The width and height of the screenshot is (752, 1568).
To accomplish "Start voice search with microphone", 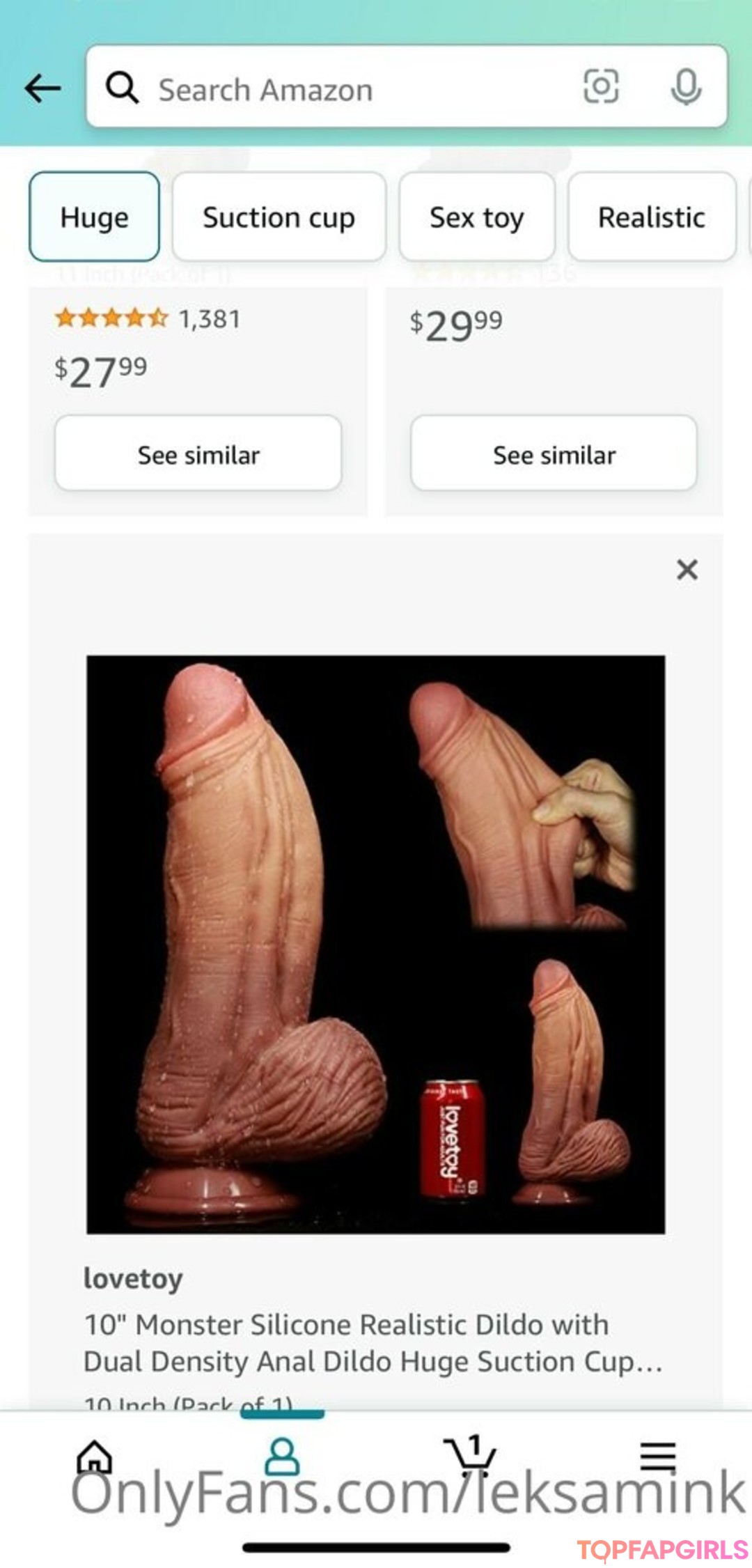I will point(686,88).
